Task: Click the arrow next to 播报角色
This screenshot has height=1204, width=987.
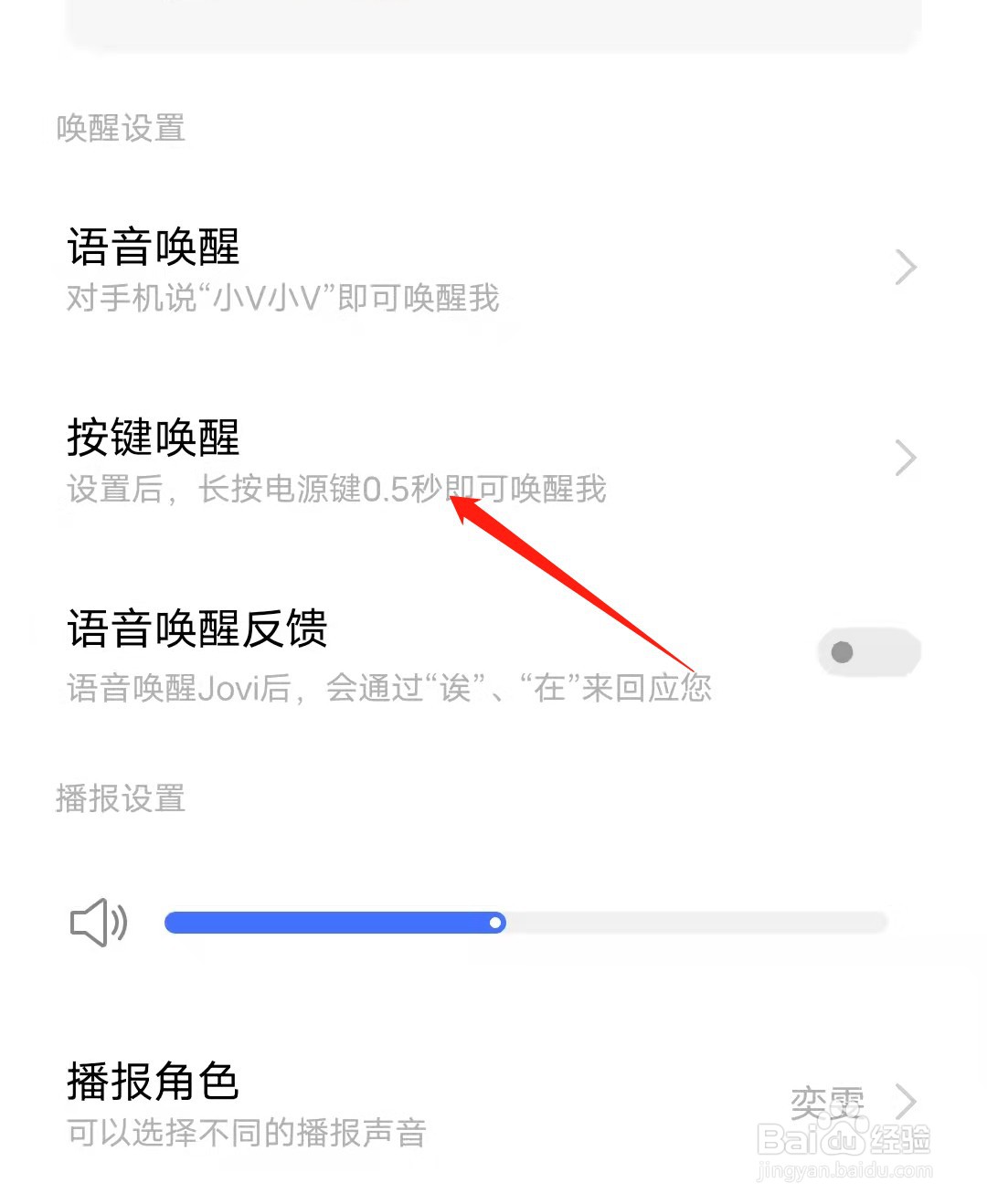Action: coord(905,1101)
